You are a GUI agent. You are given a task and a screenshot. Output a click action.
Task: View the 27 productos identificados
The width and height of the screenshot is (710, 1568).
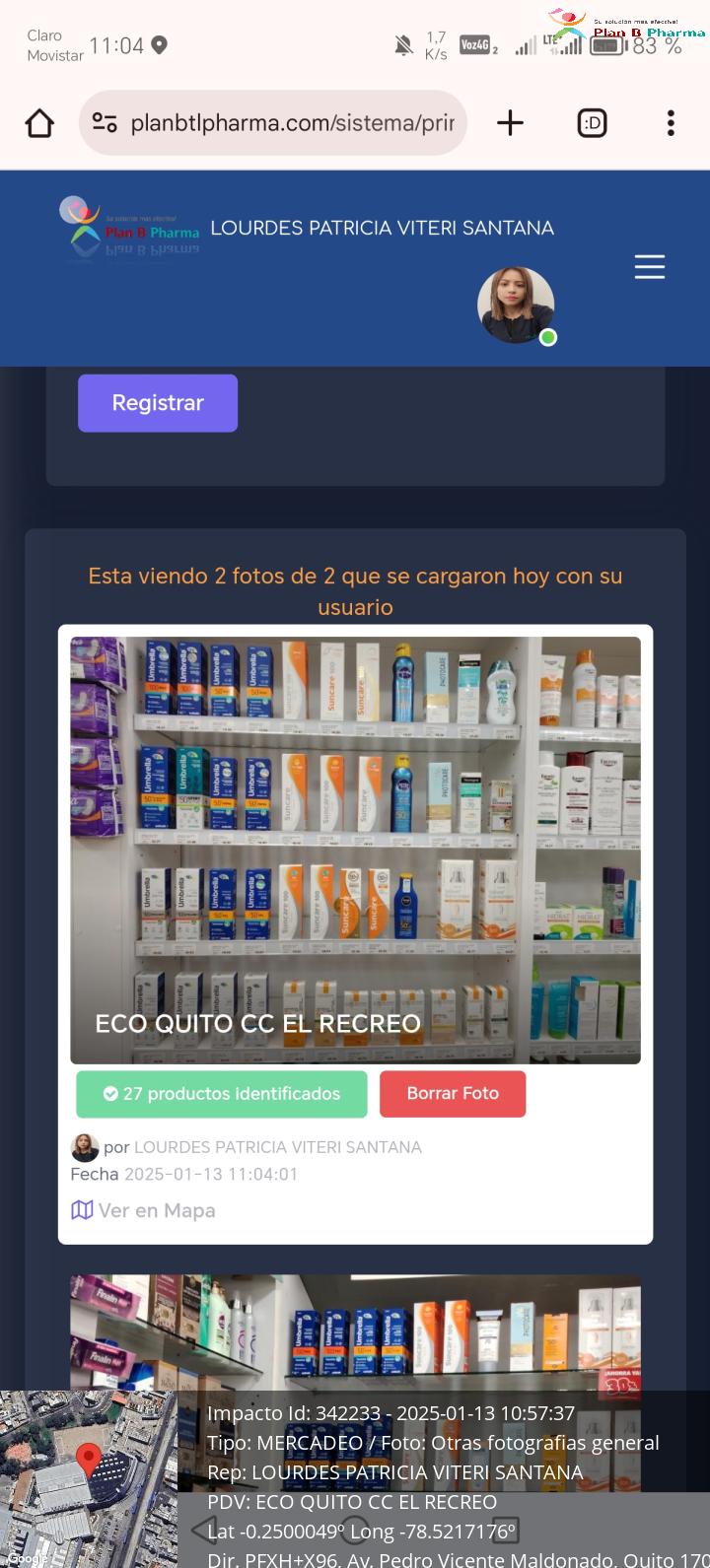pyautogui.click(x=222, y=1094)
